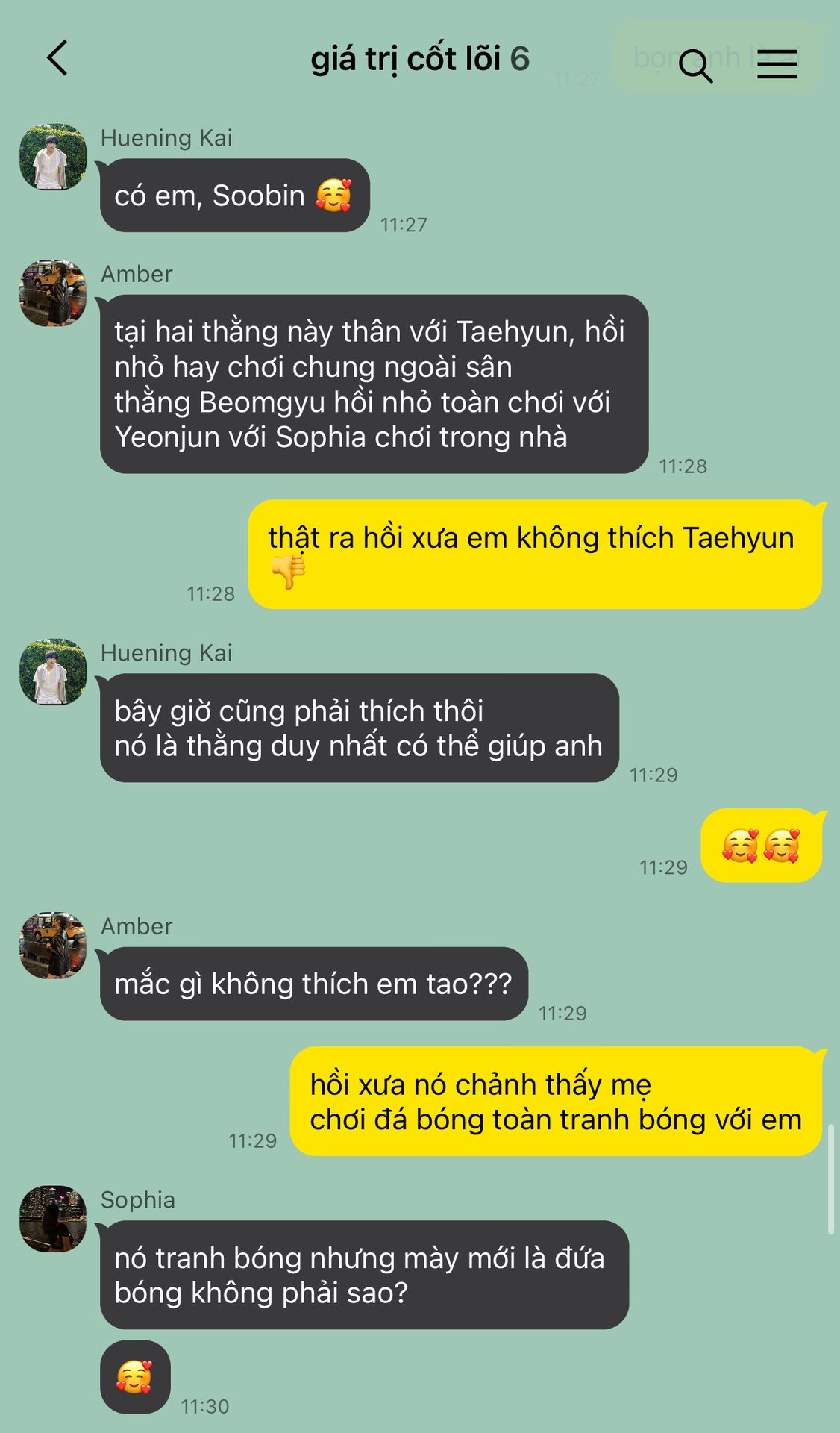Go back to the chat list
The image size is (840, 1433).
point(57,58)
